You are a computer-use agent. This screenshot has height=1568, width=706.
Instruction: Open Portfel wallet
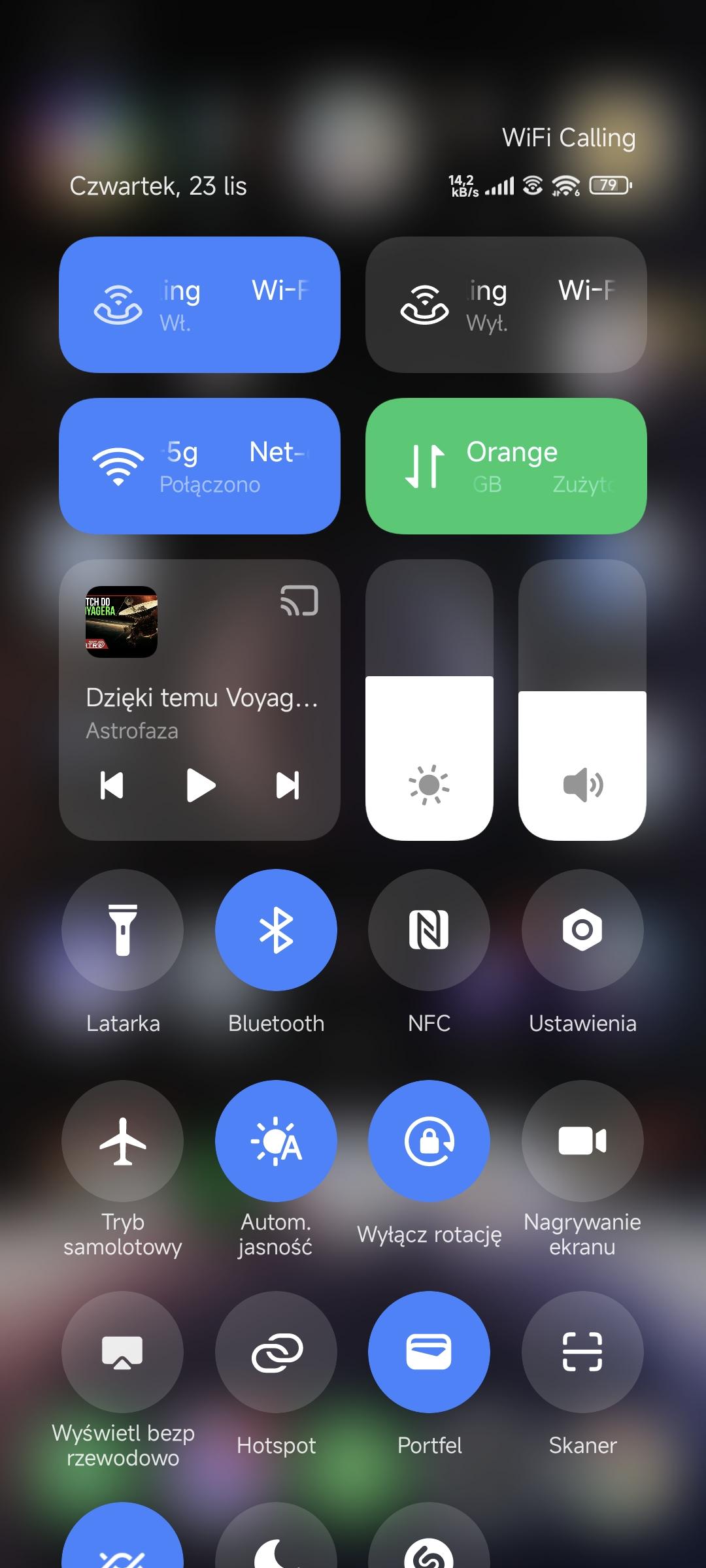click(x=429, y=1352)
